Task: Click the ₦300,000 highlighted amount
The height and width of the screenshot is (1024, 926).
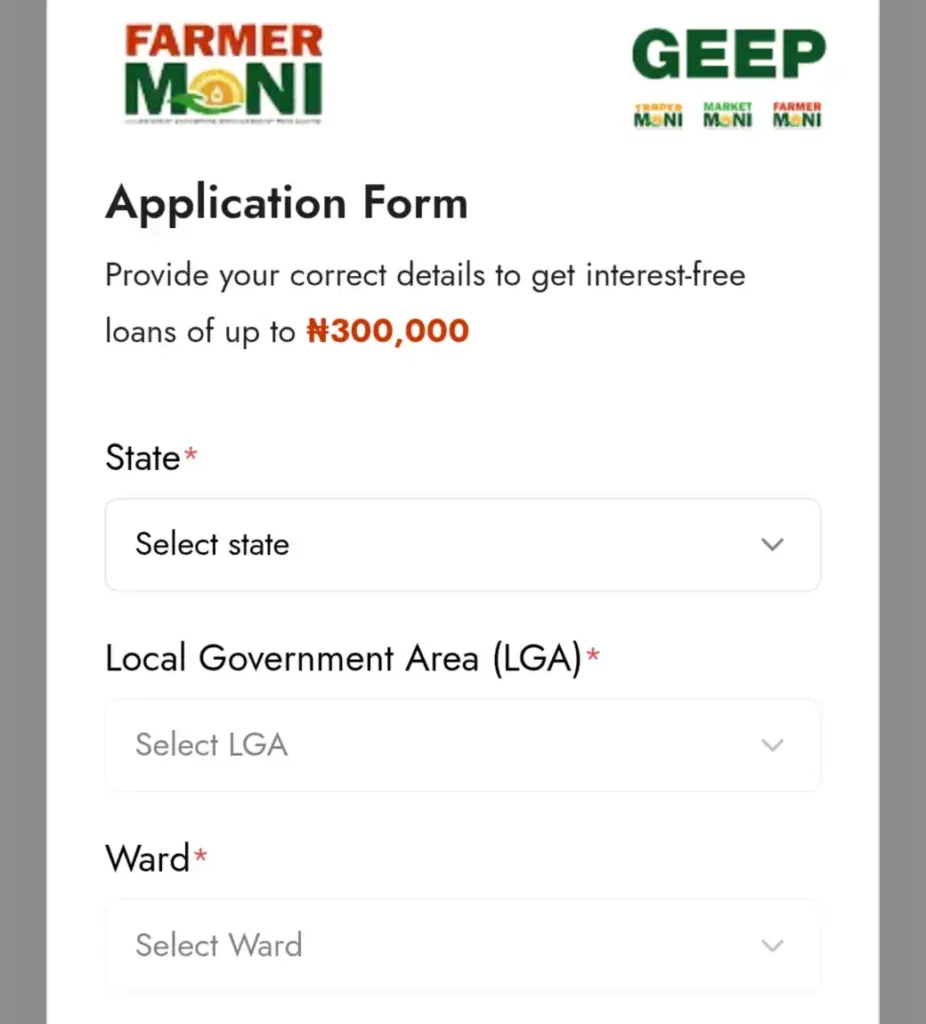Action: 387,330
